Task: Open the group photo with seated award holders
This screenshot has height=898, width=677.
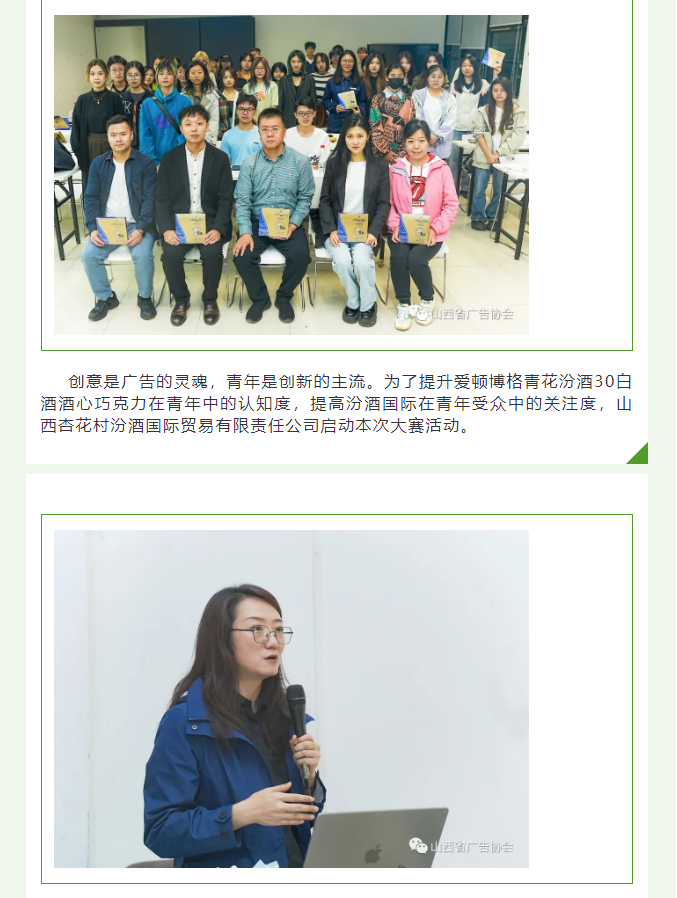Action: (x=291, y=175)
